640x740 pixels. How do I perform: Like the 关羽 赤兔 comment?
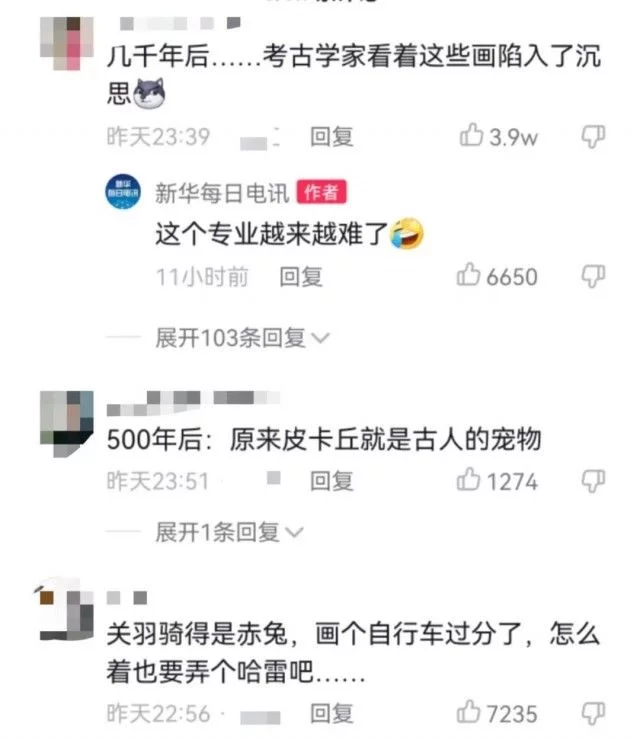[470, 713]
